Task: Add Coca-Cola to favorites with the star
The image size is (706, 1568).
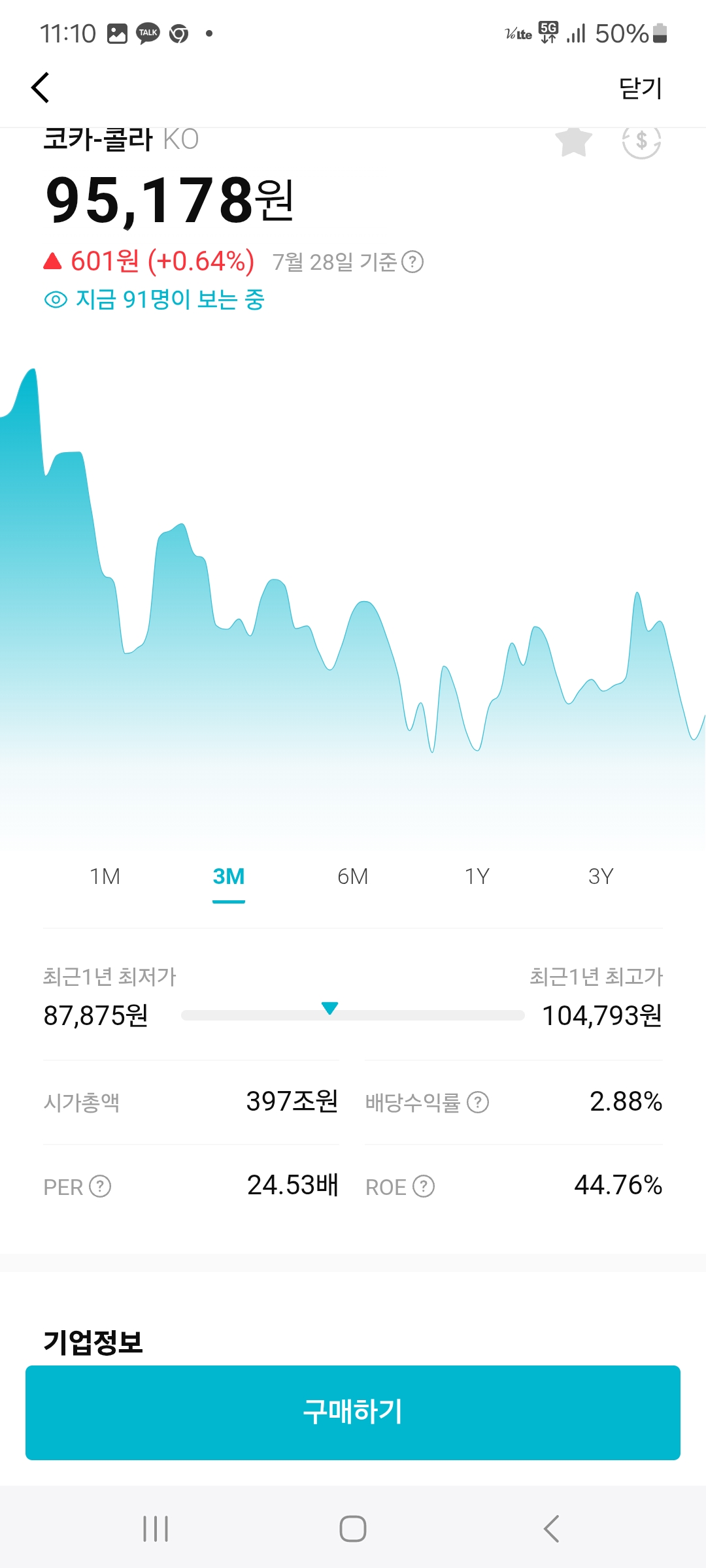Action: point(573,141)
